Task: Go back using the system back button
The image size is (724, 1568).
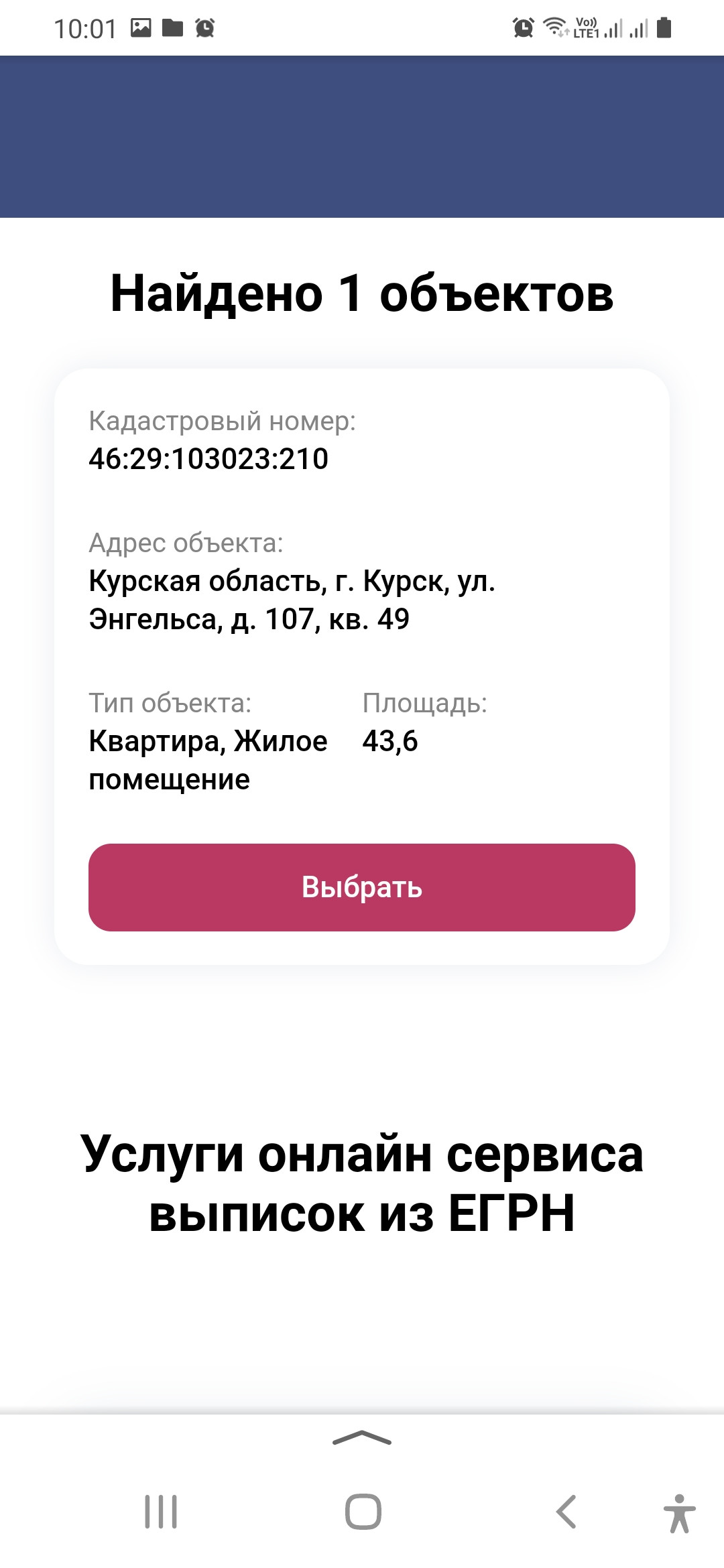Action: pyautogui.click(x=566, y=1512)
